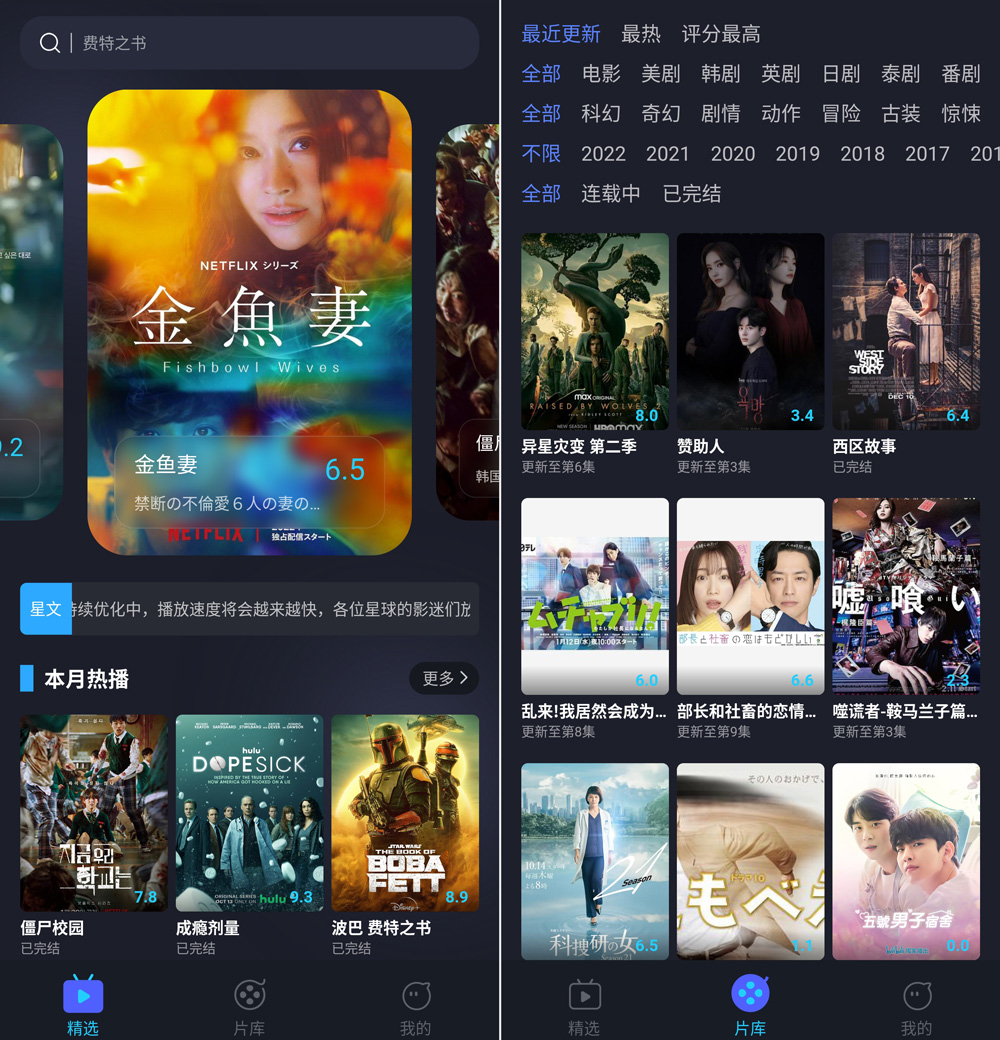Screen dimensions: 1000x1040
Task: Select the 韩剧 filter chip
Action: point(721,74)
